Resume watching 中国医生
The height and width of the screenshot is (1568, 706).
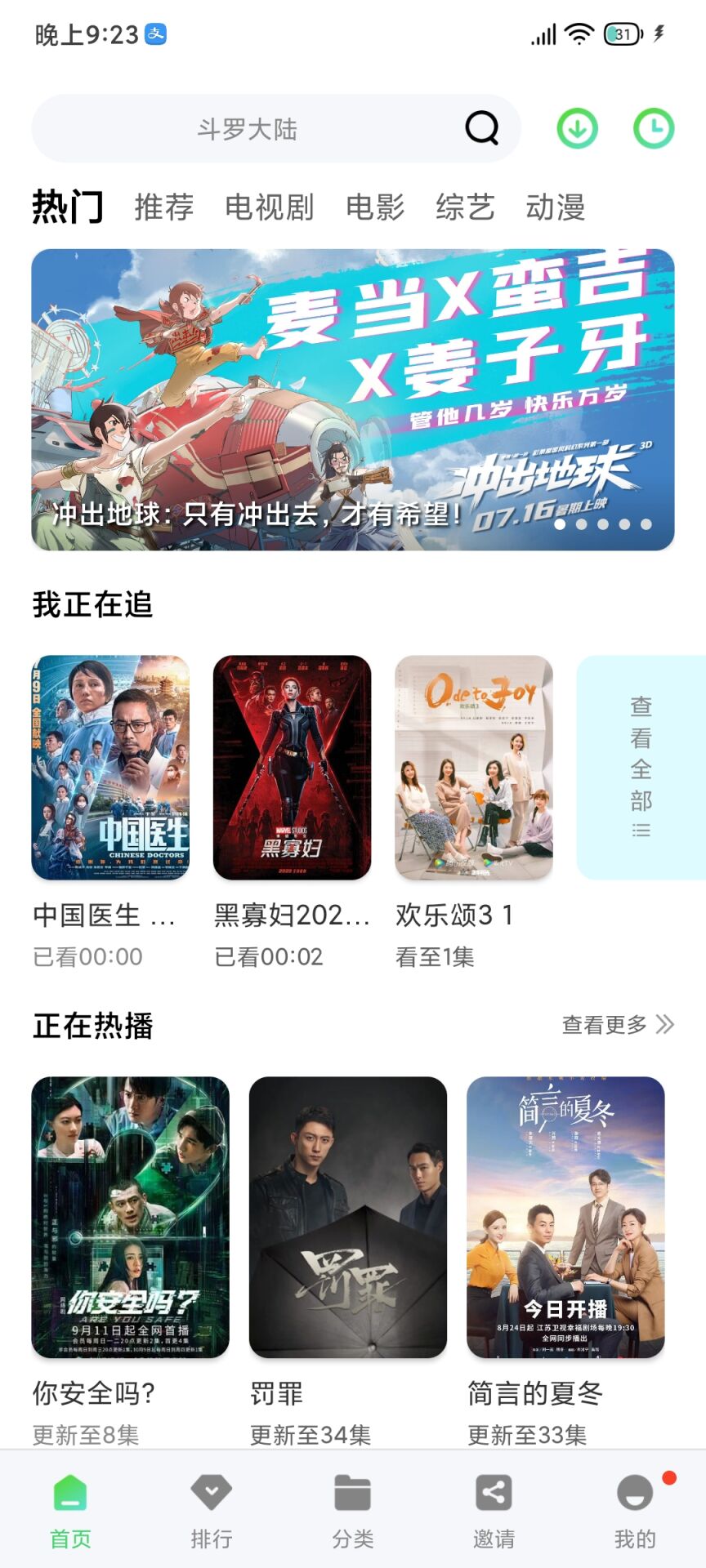click(110, 768)
